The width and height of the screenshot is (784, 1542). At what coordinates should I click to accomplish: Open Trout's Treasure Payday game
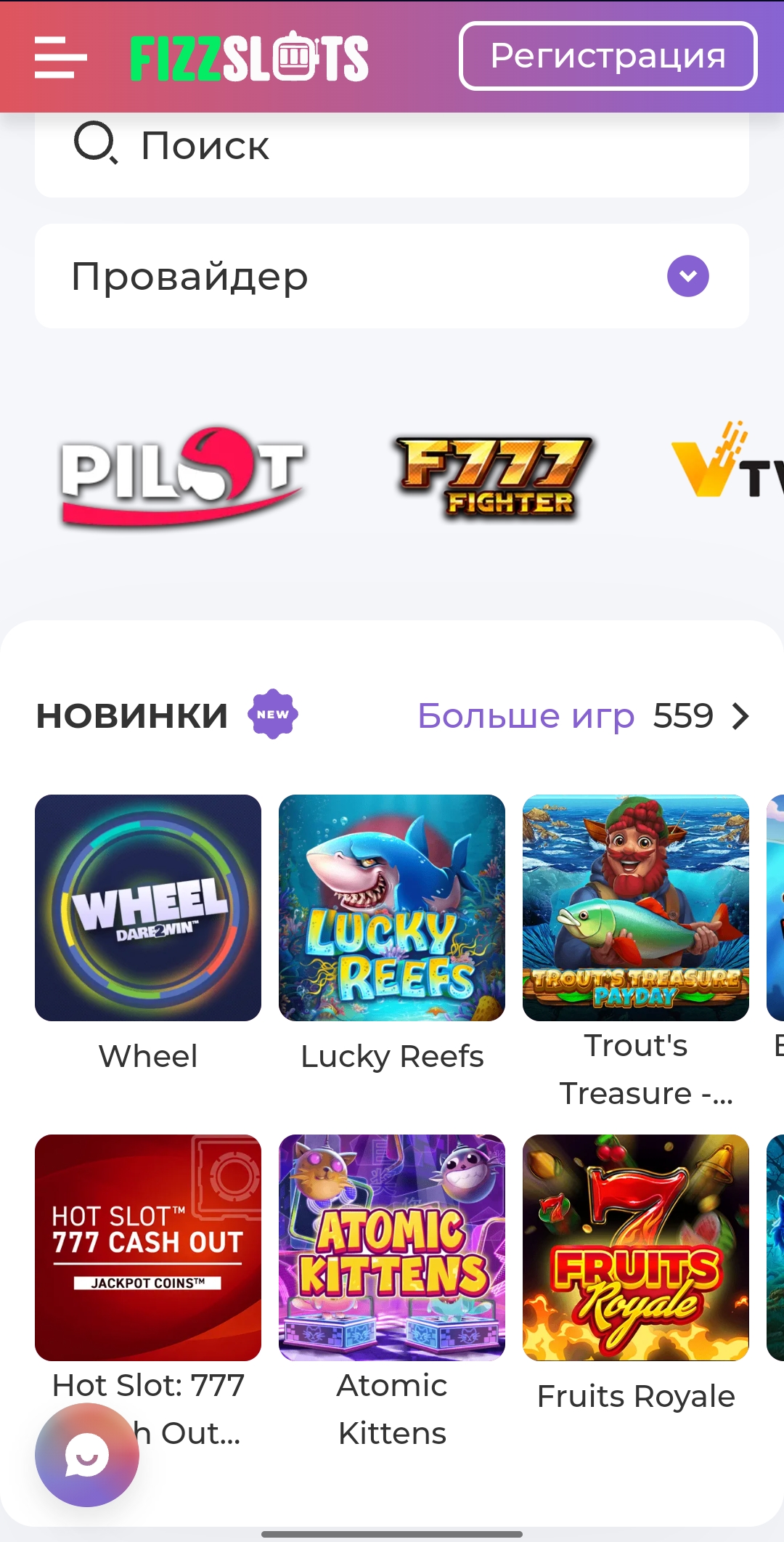click(636, 908)
